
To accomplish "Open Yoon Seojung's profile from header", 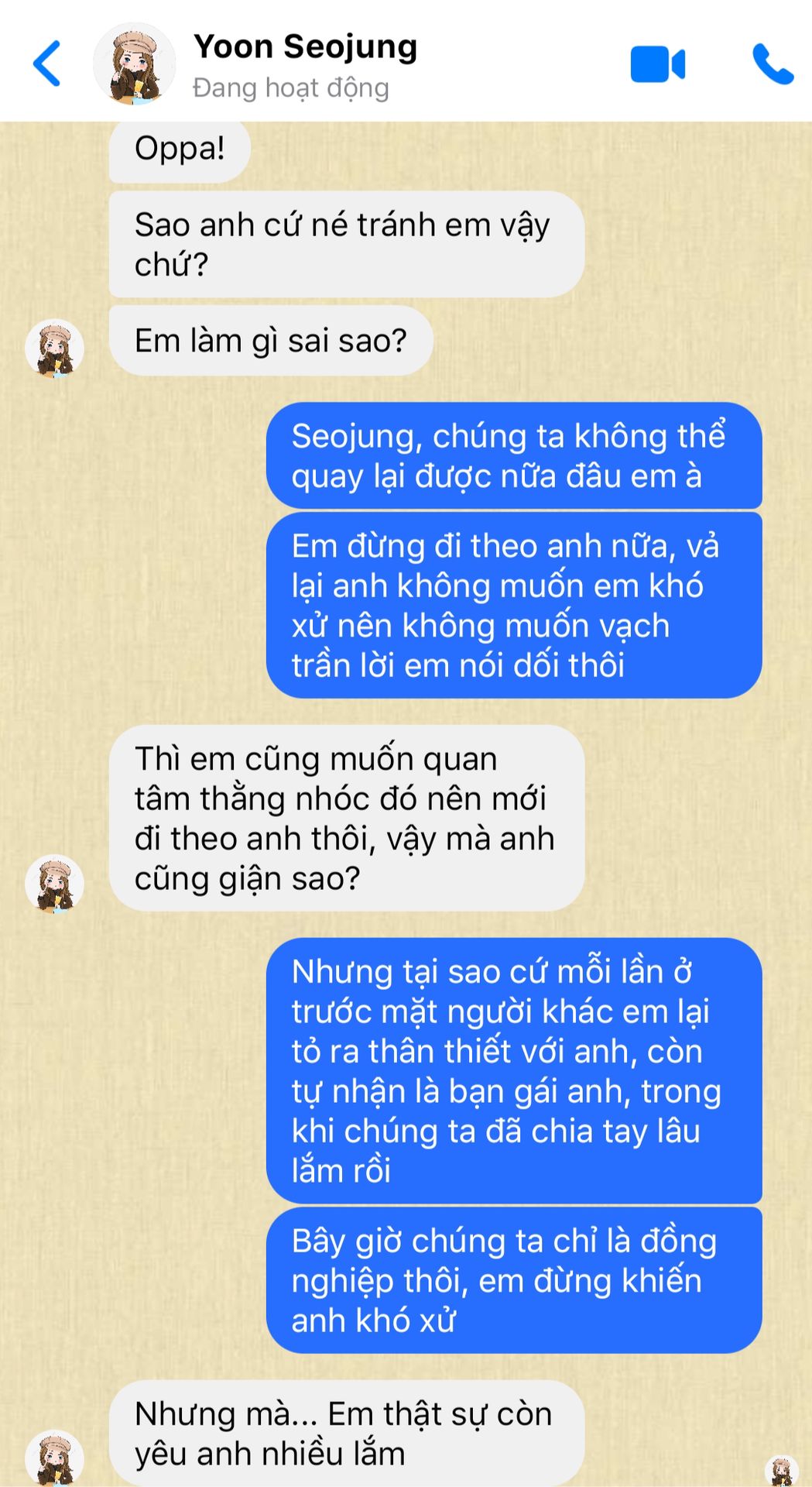I will [x=304, y=48].
